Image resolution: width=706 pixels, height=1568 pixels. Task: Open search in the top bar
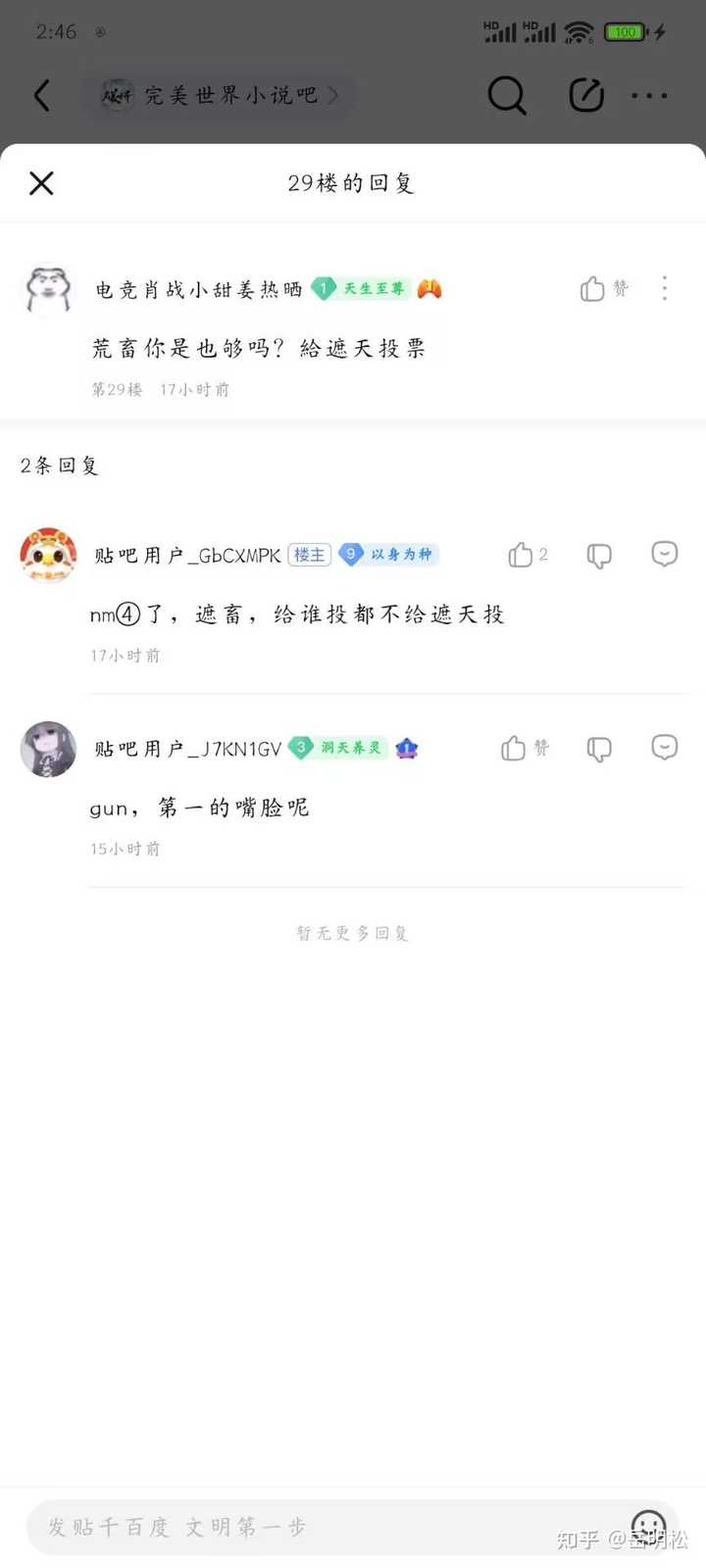[x=506, y=96]
